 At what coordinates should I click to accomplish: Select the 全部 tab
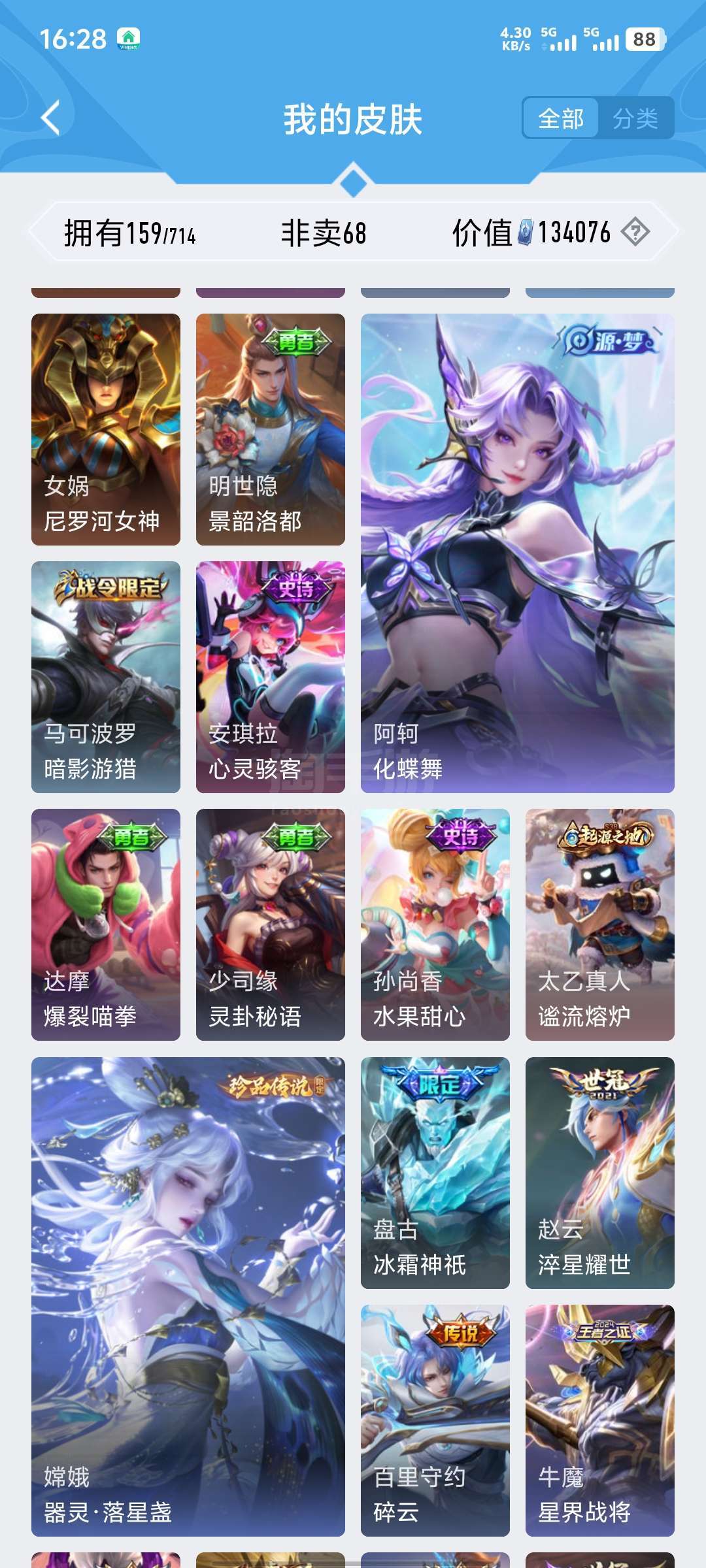pos(561,118)
